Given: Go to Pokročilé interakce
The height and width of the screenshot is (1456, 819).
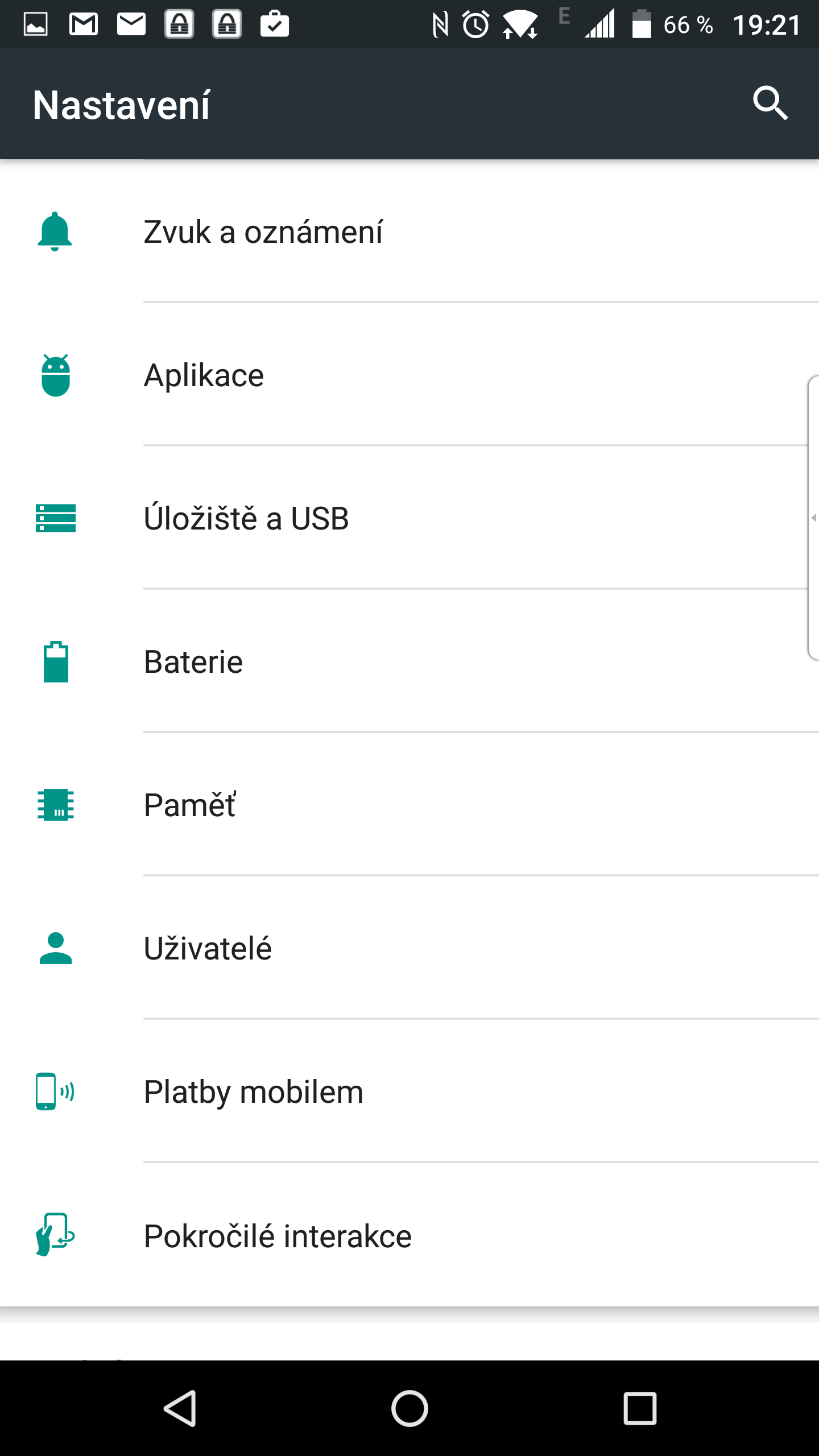Looking at the screenshot, I should pyautogui.click(x=409, y=1235).
